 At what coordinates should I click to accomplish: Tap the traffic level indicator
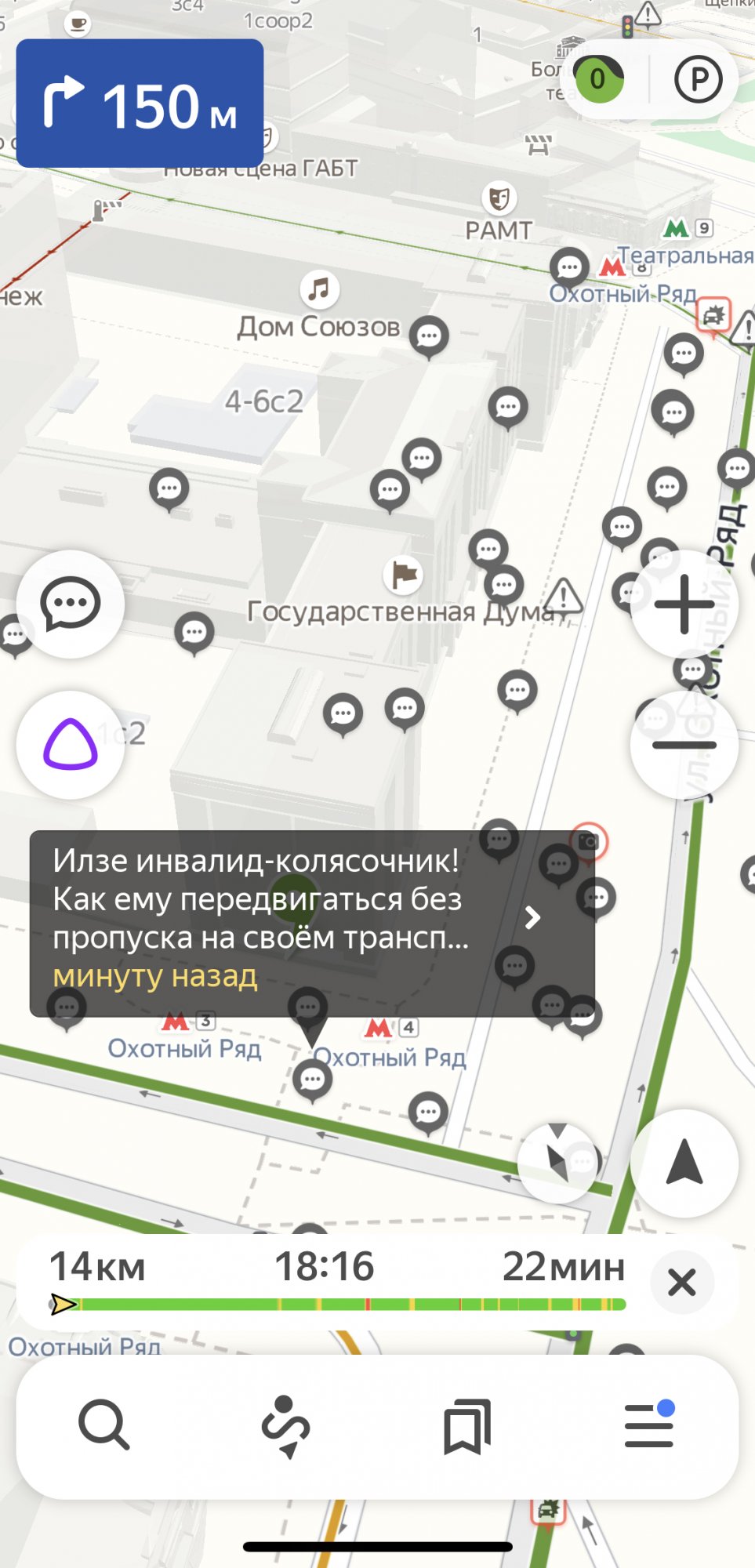[x=599, y=79]
